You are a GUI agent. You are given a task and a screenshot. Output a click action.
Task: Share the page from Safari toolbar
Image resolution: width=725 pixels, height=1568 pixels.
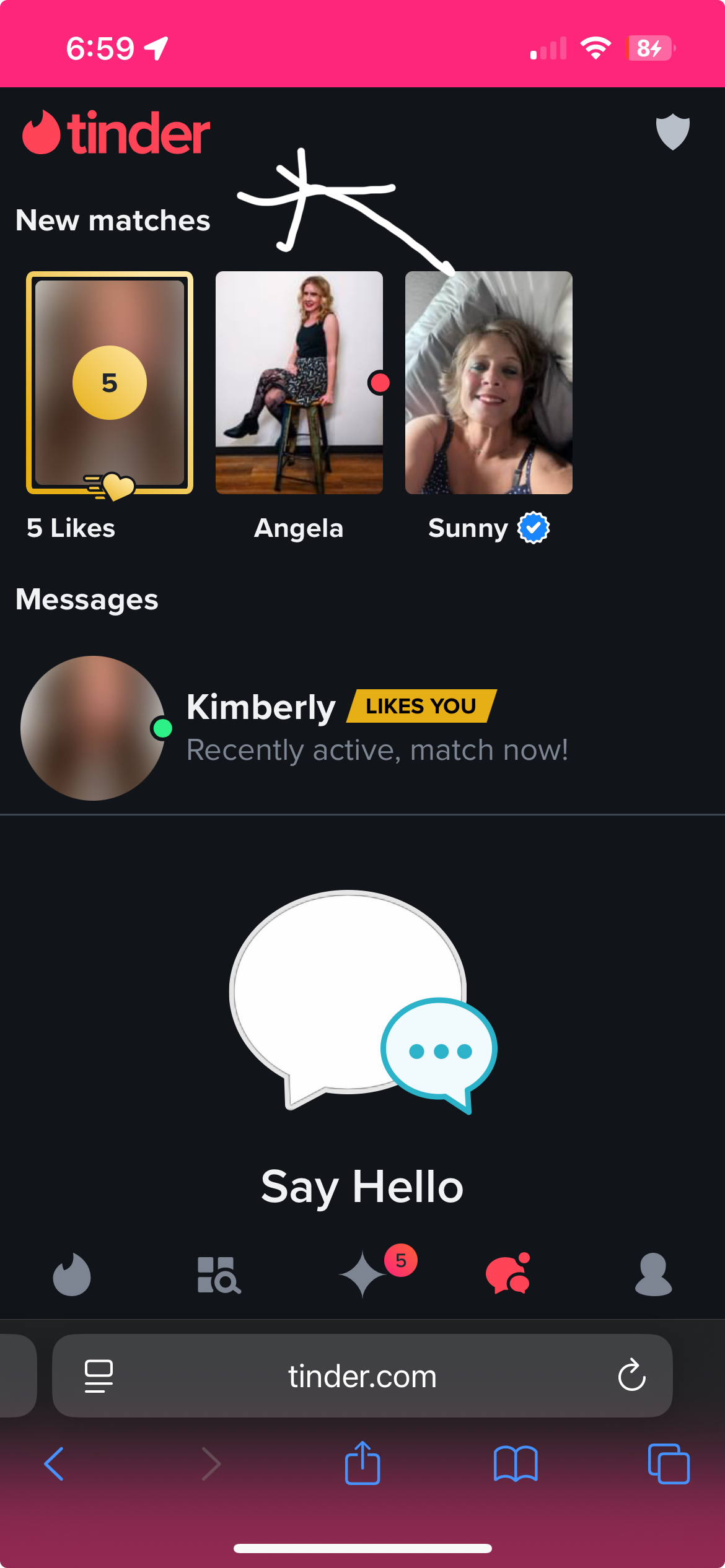click(x=362, y=1464)
